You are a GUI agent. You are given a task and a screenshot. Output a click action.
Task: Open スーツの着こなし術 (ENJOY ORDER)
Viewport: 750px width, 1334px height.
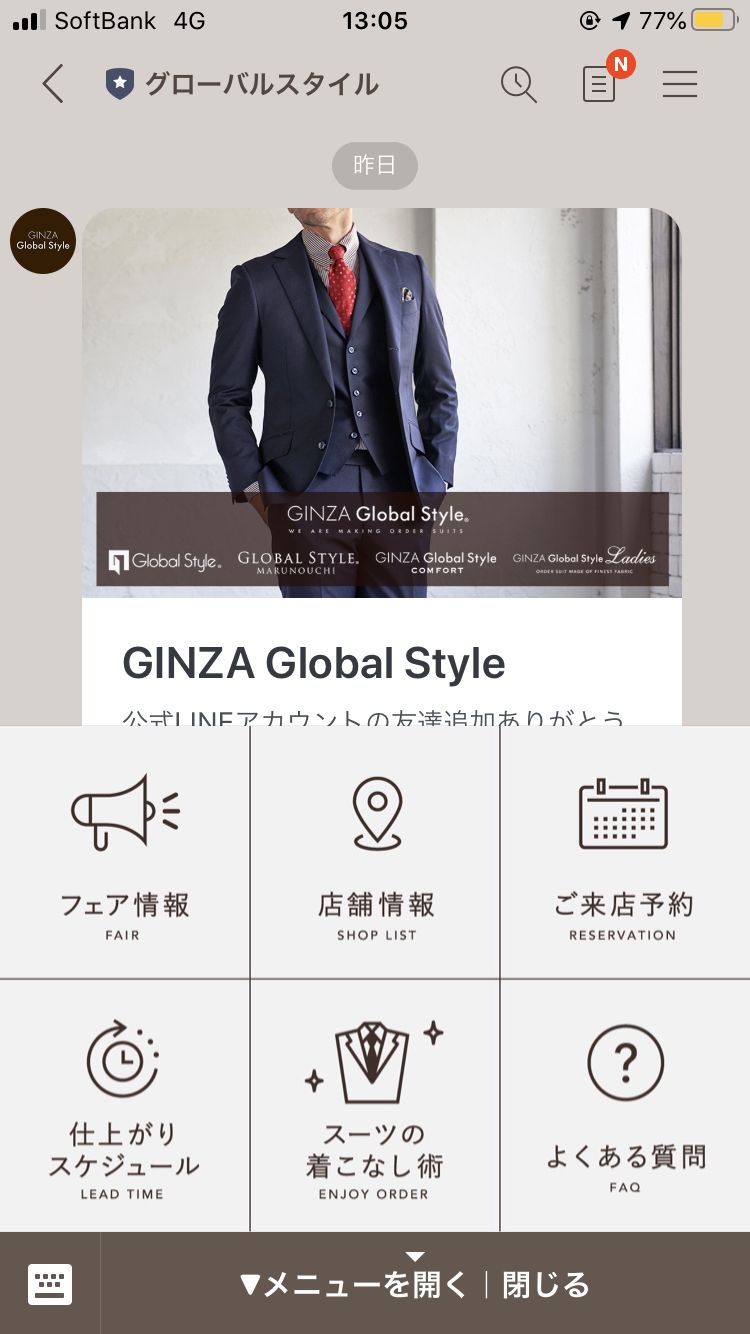coord(375,1106)
